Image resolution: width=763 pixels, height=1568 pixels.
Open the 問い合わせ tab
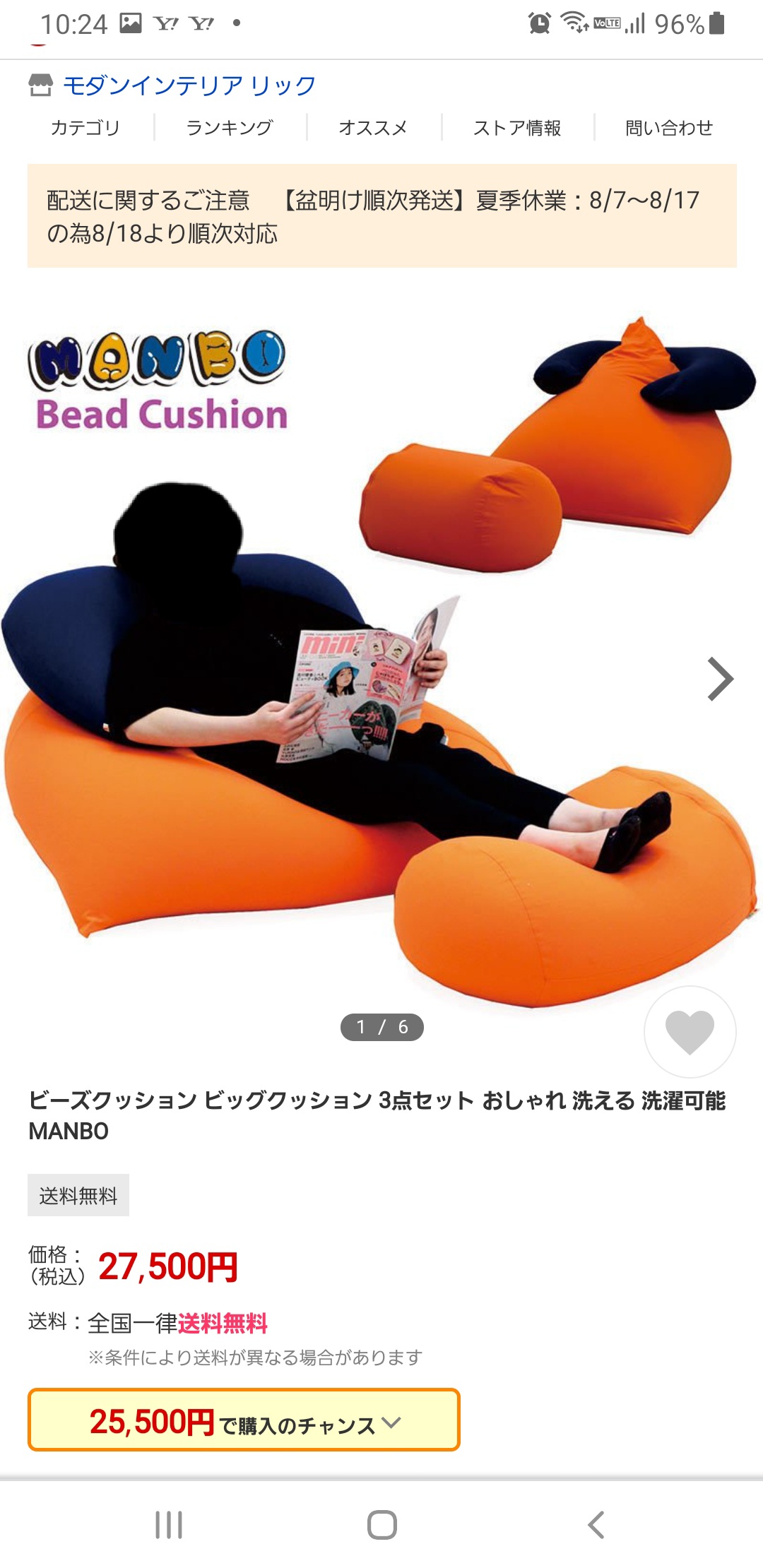click(x=668, y=128)
